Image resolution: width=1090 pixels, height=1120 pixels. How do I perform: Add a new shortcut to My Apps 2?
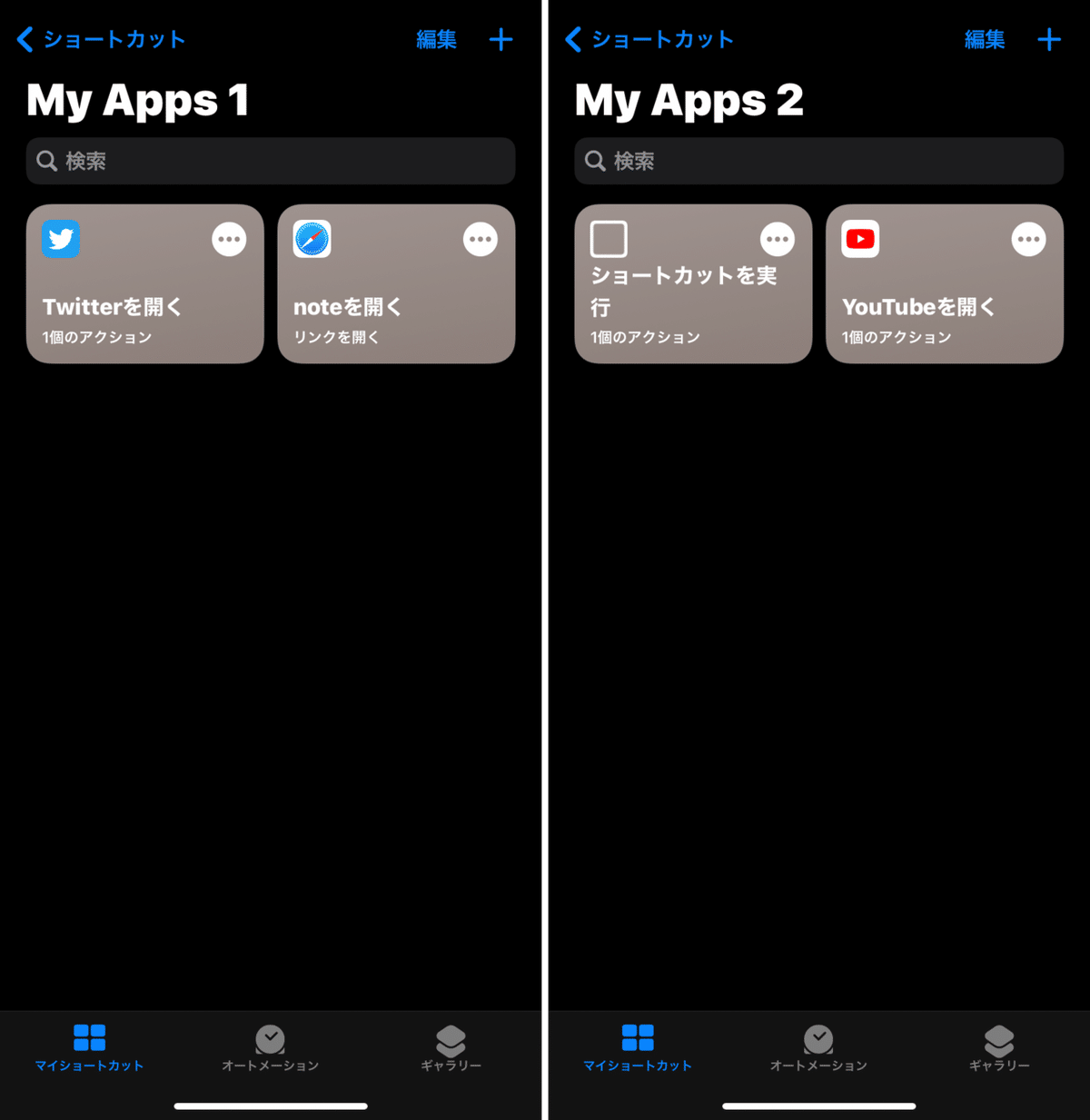pyautogui.click(x=1049, y=40)
